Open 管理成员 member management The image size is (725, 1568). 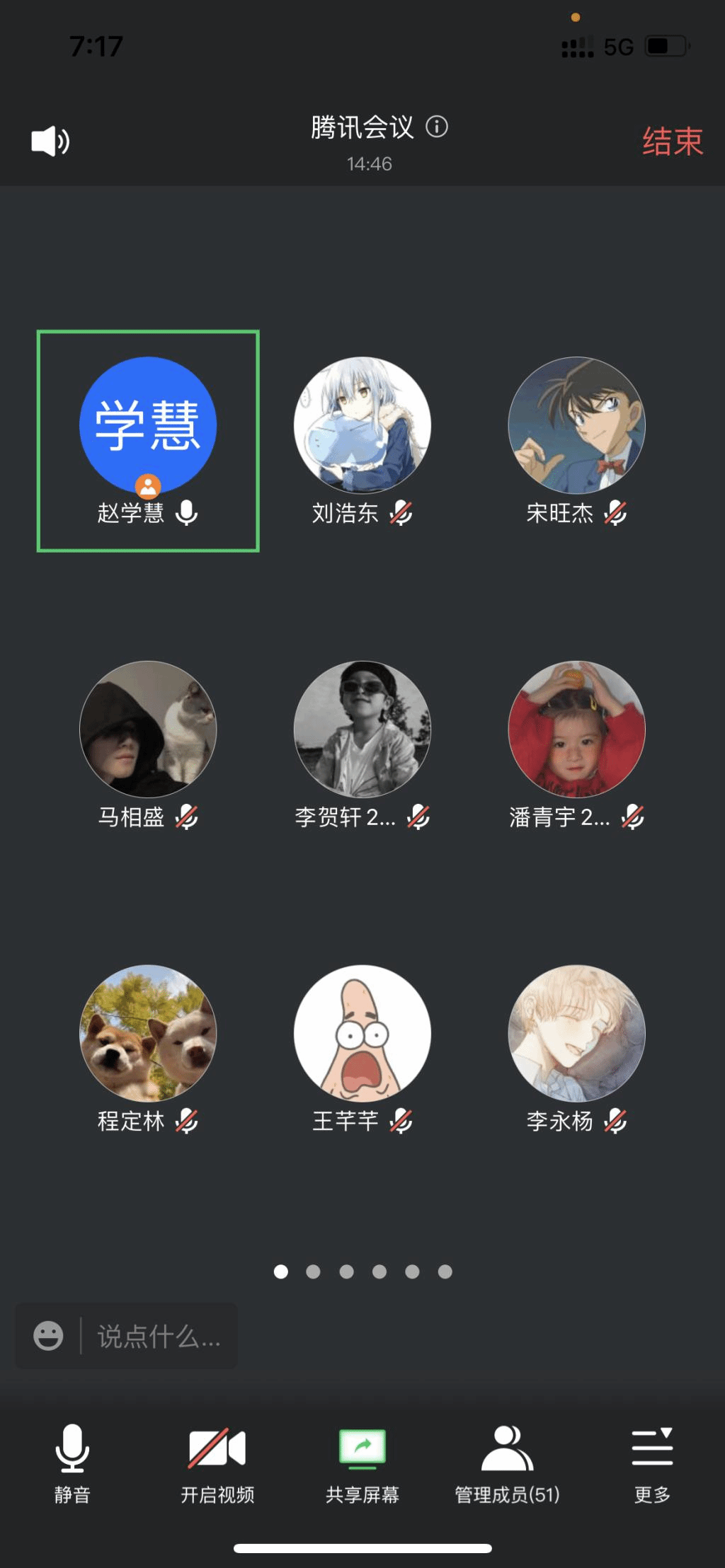click(507, 1463)
